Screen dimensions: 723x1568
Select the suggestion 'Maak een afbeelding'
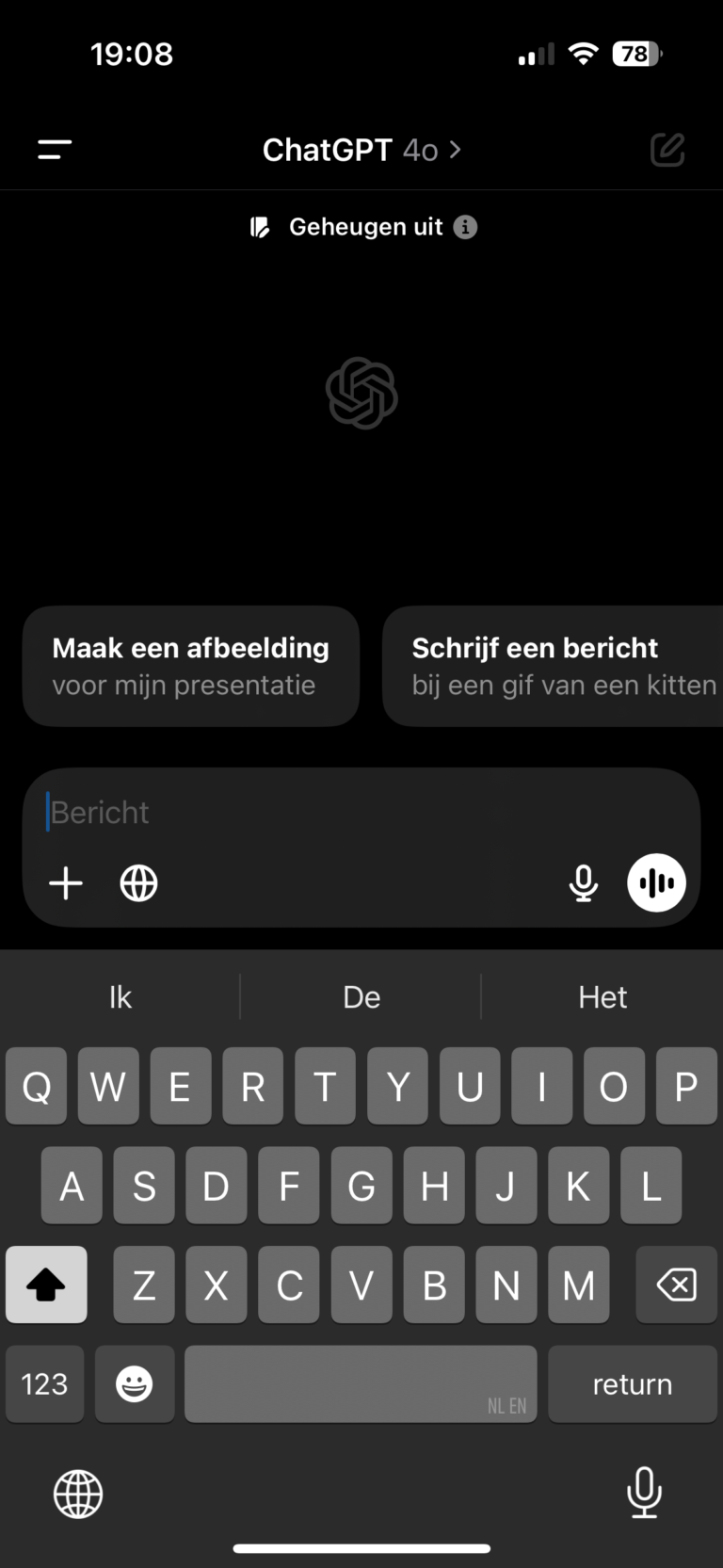click(190, 666)
